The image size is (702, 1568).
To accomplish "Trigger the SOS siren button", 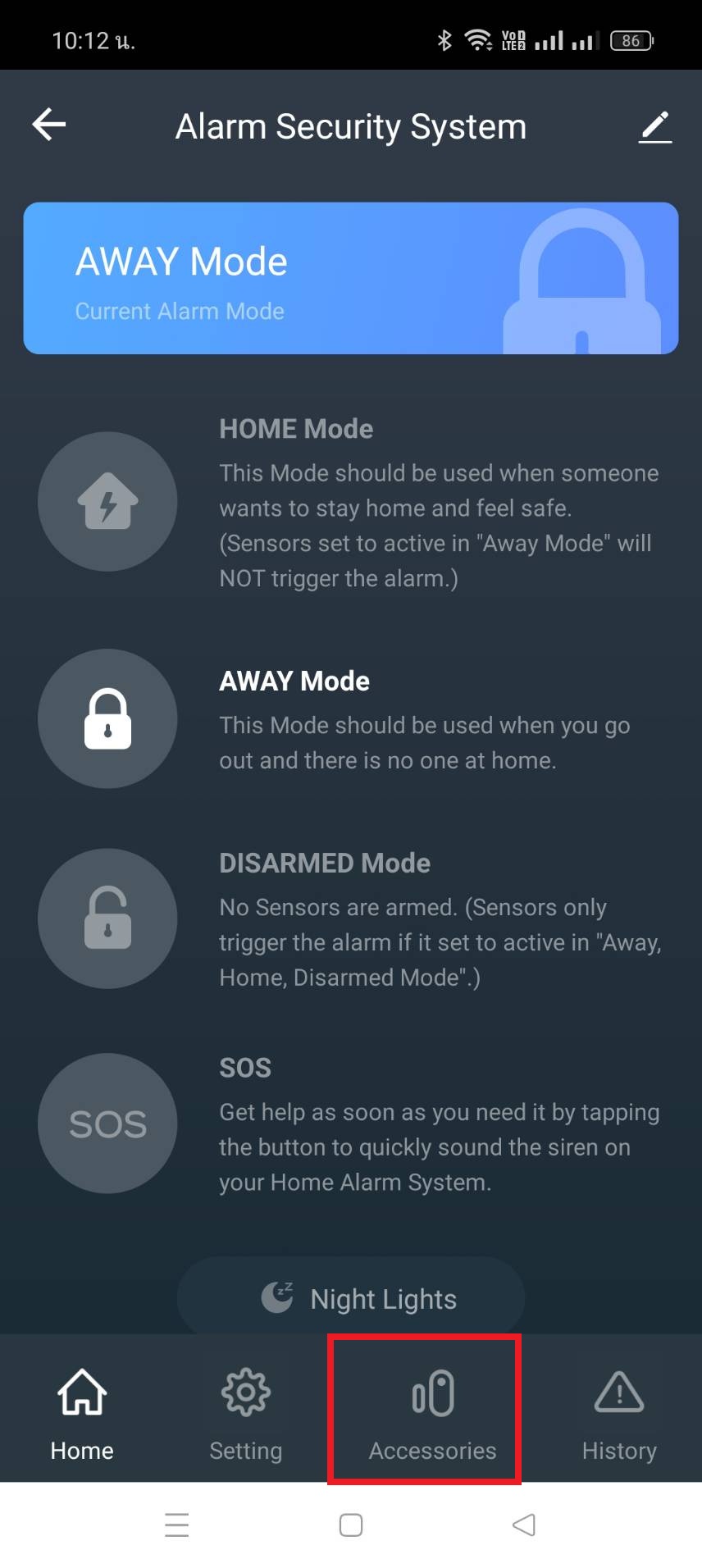I will click(107, 1123).
